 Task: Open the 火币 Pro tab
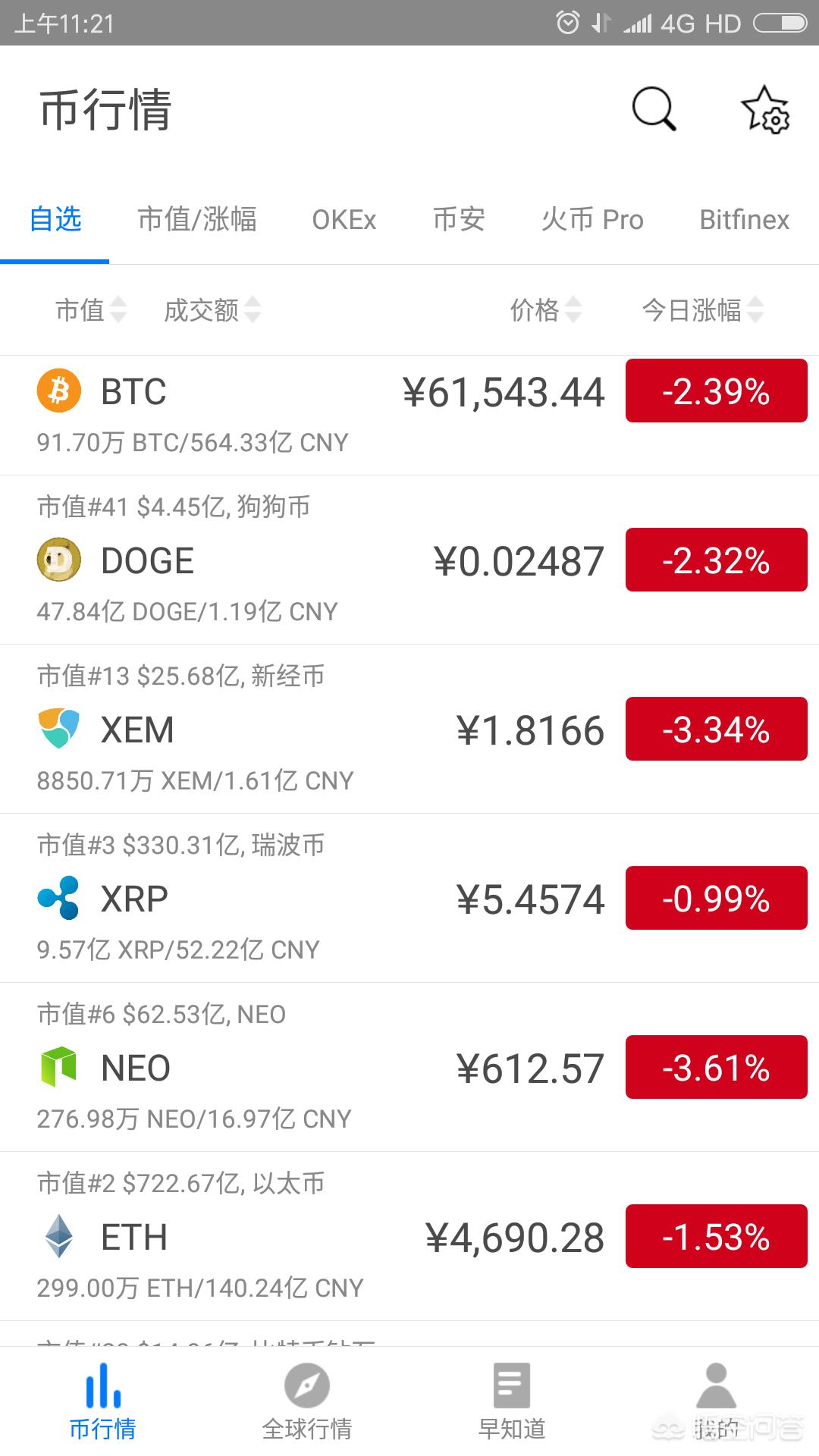click(592, 219)
